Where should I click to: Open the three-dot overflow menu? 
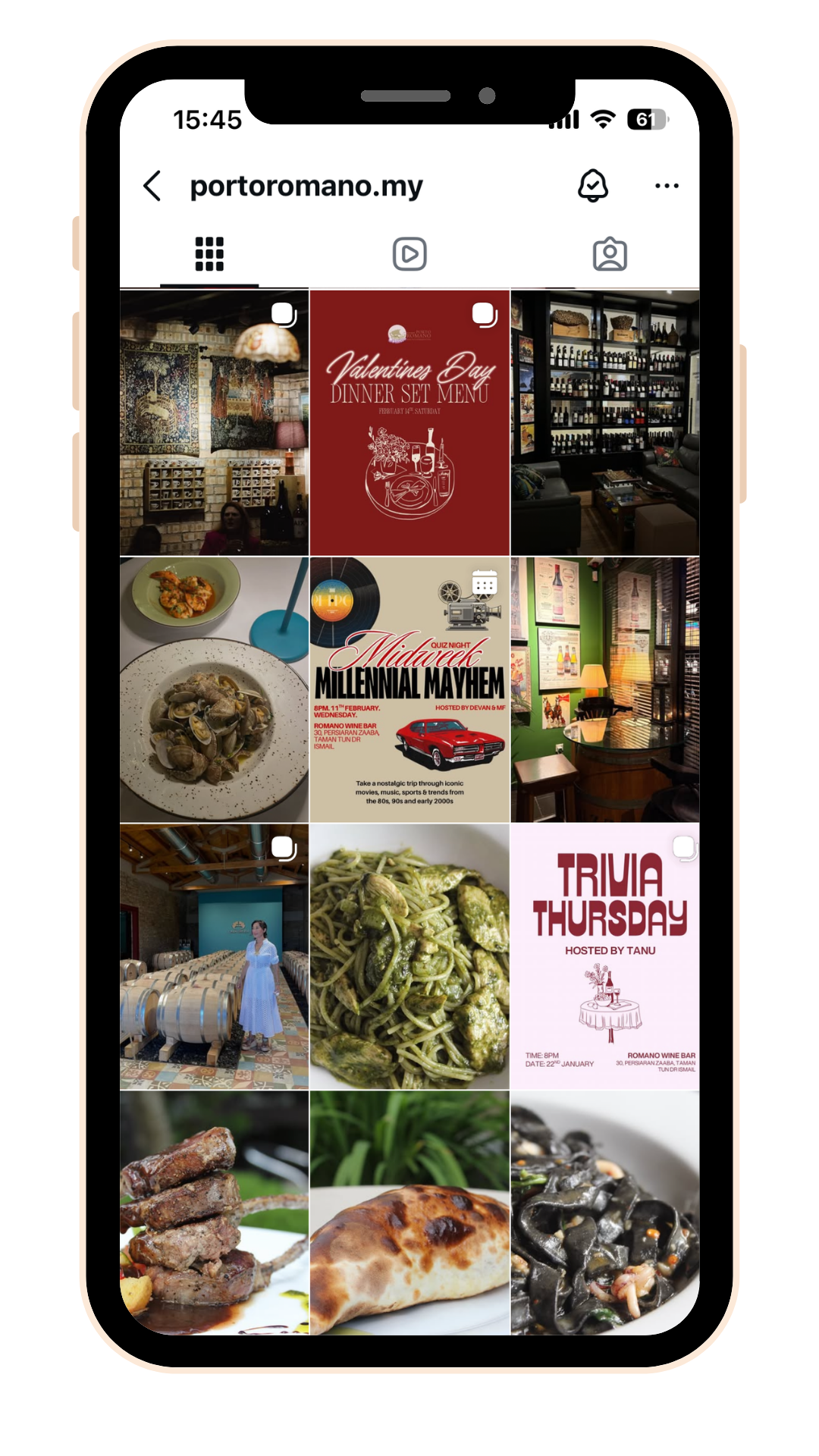coord(666,186)
